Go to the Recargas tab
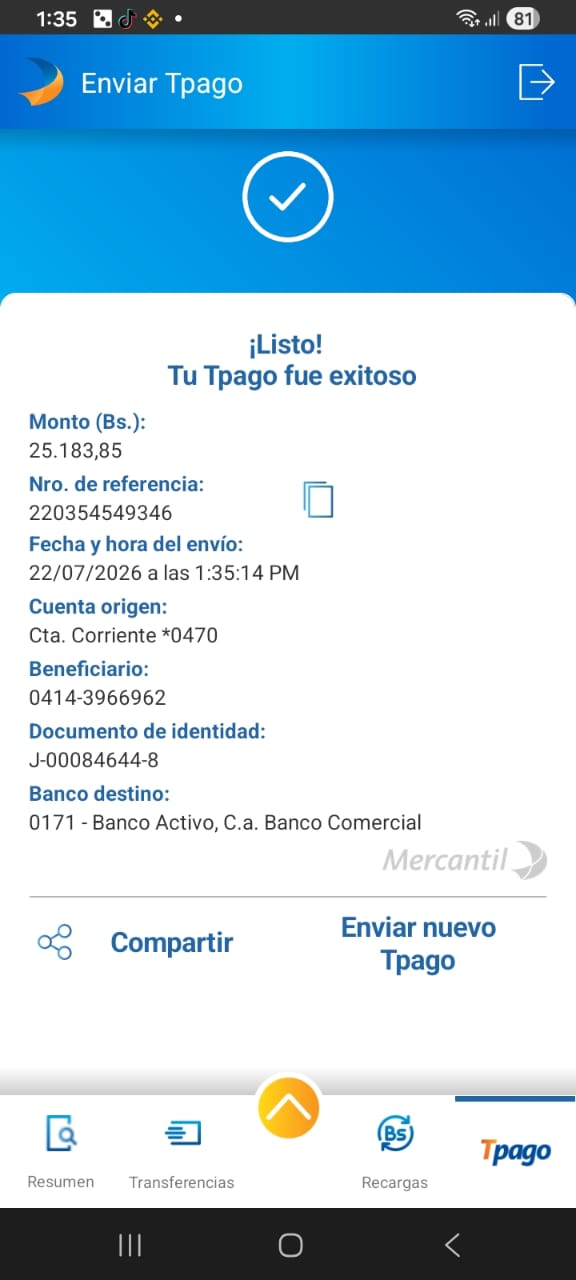Viewport: 576px width, 1280px height. [x=395, y=1152]
